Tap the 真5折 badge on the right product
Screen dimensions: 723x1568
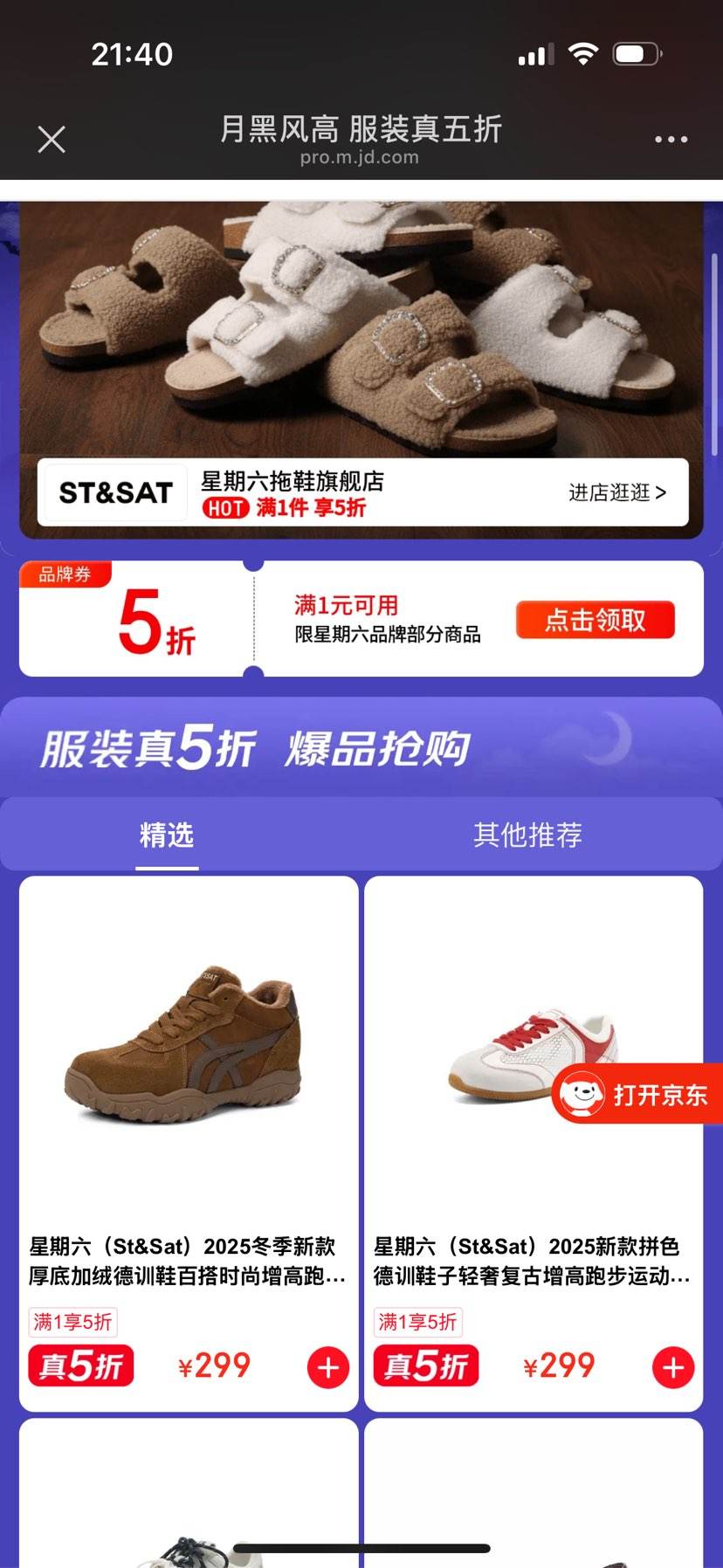tap(425, 1366)
